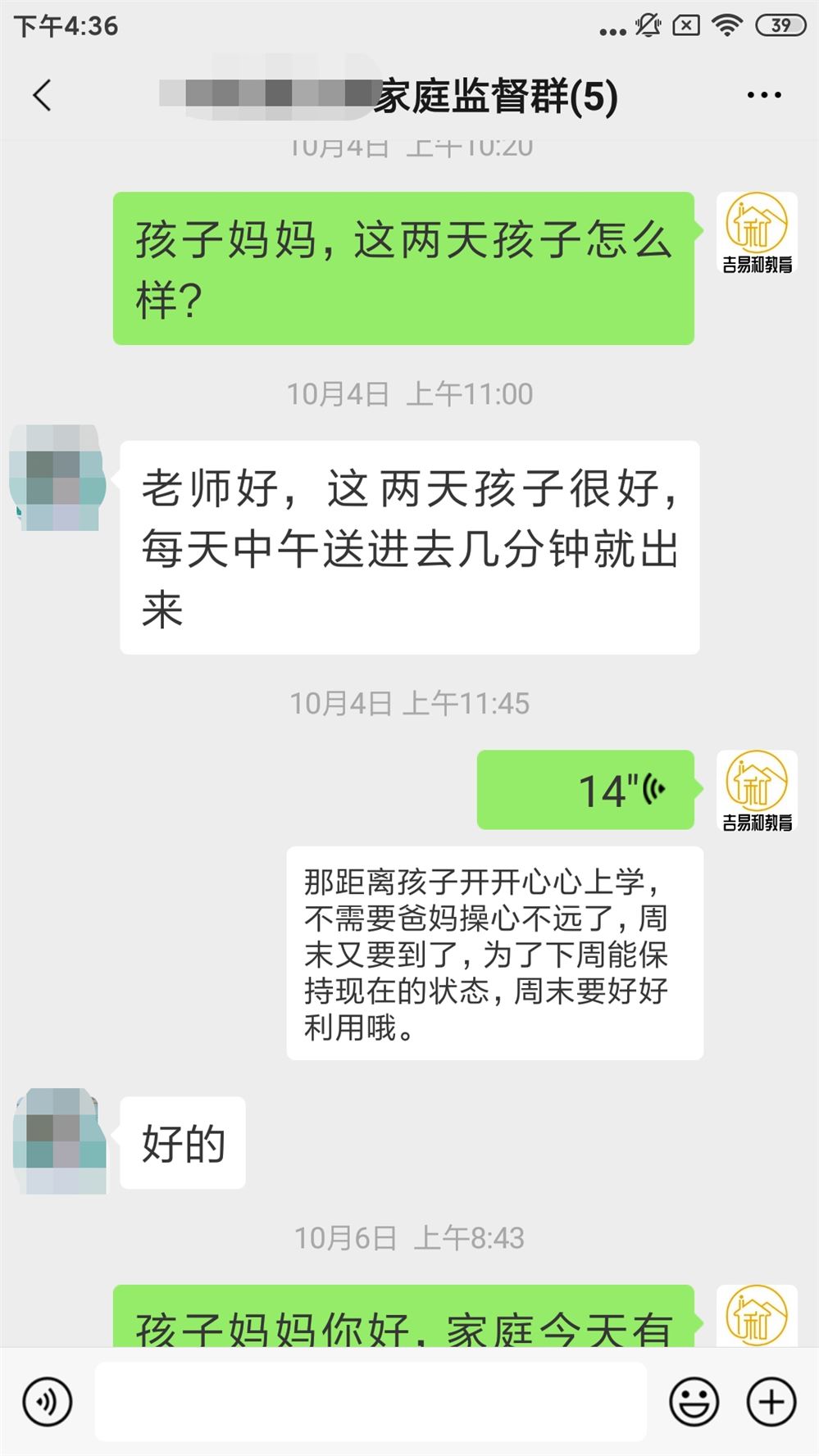Open parent avatar beside 老师好 message

pos(57,478)
